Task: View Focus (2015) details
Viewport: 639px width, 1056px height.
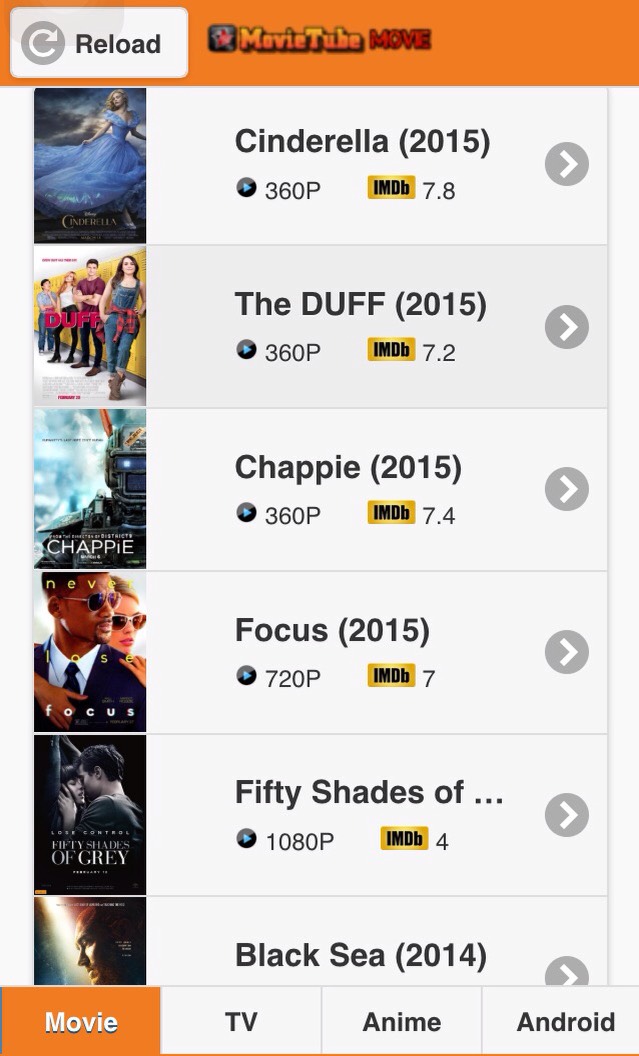Action: pos(321,652)
